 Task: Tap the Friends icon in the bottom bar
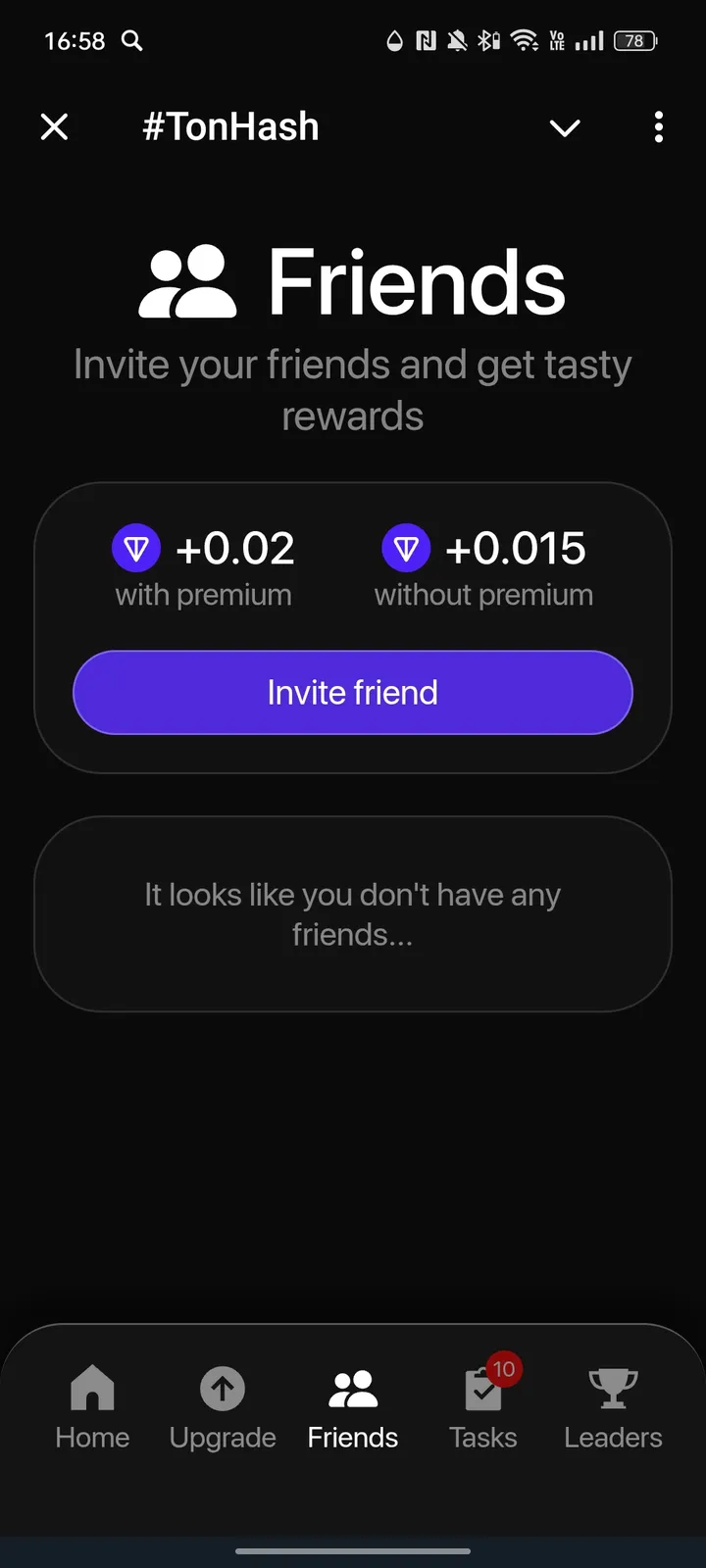pos(352,1390)
